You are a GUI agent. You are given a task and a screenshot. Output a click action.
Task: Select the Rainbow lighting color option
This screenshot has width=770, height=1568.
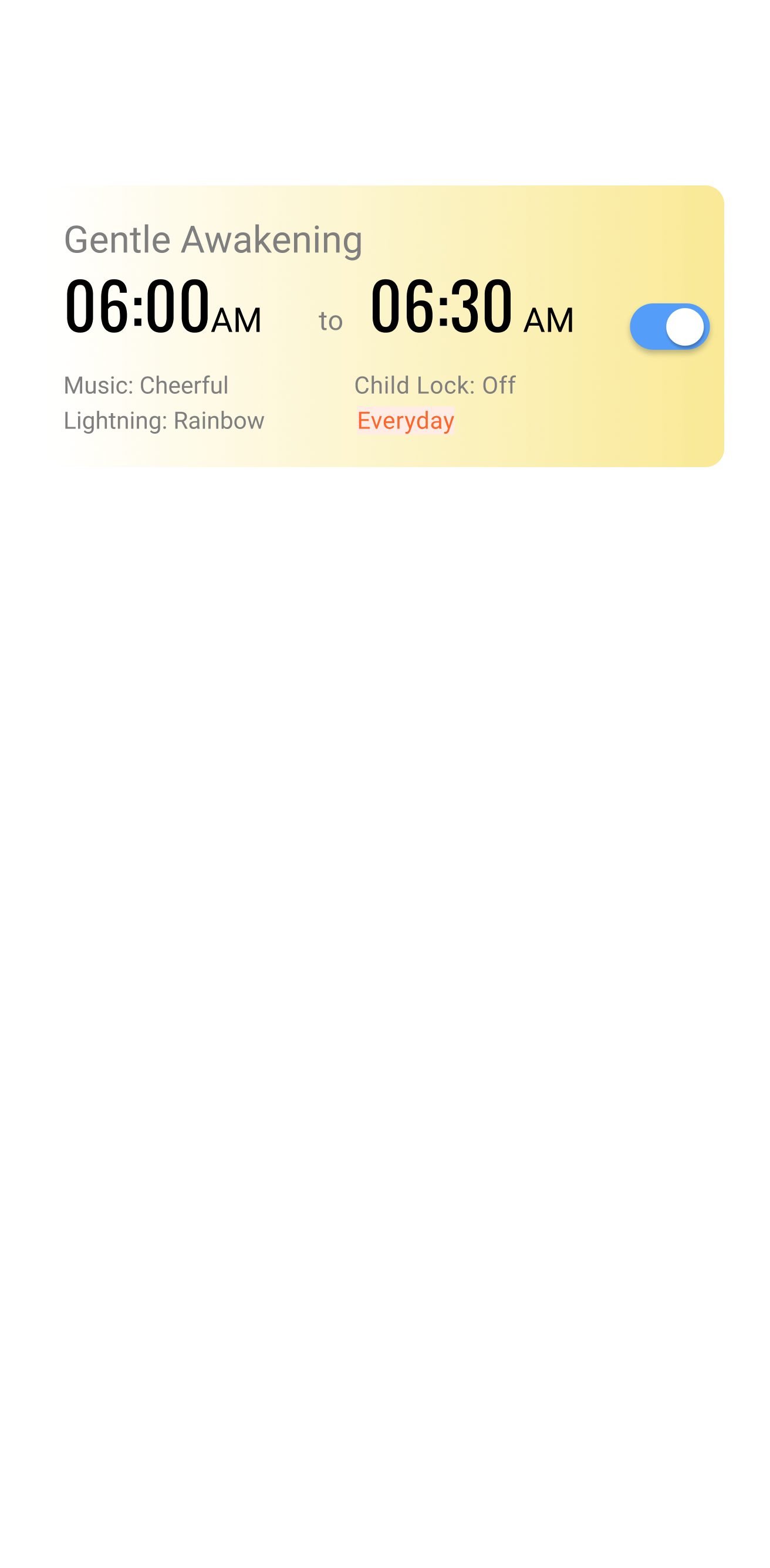coord(164,420)
